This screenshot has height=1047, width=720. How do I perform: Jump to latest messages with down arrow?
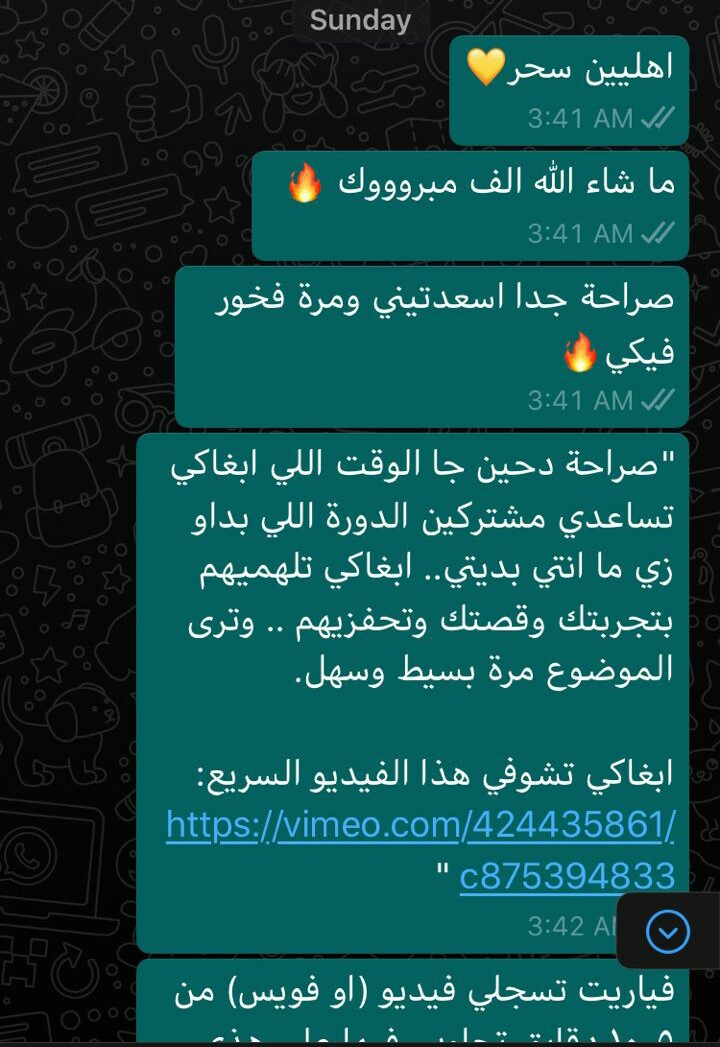(667, 933)
